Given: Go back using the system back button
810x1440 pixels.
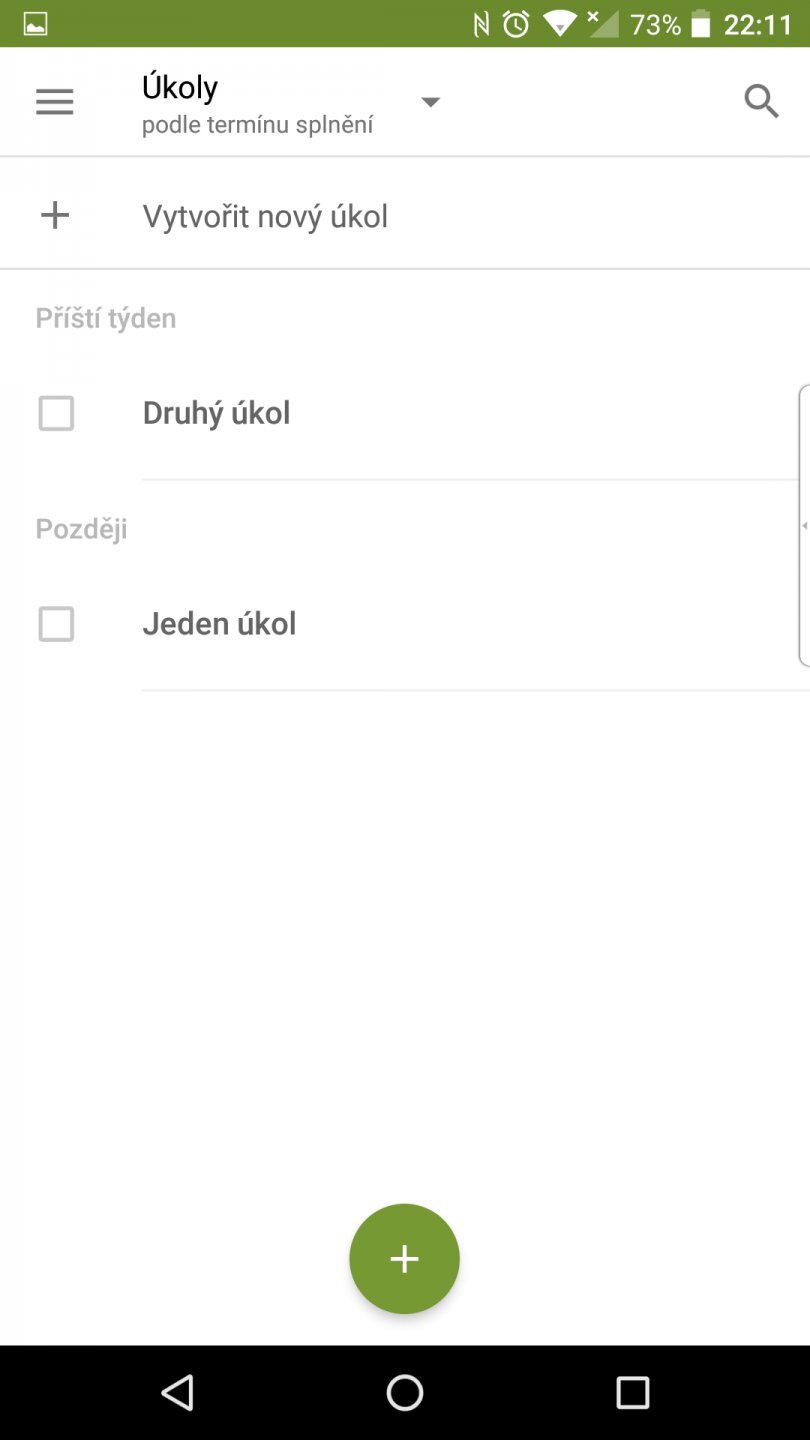Looking at the screenshot, I should (178, 1392).
